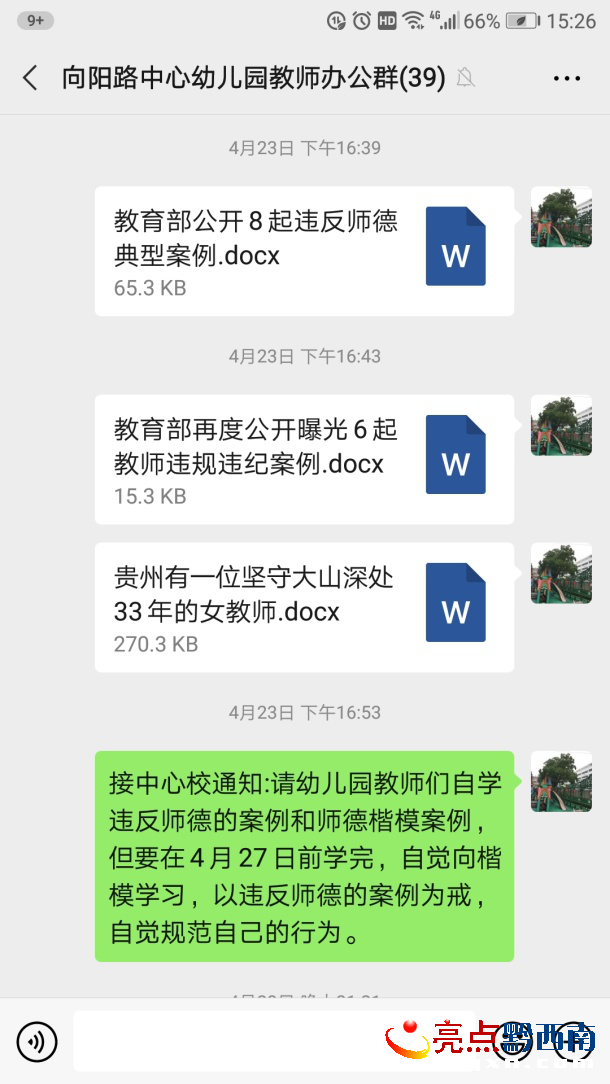This screenshot has height=1084, width=610.
Task: Open 贵州有一位坚守大山深处33年的女教师.docx file
Action: click(304, 607)
